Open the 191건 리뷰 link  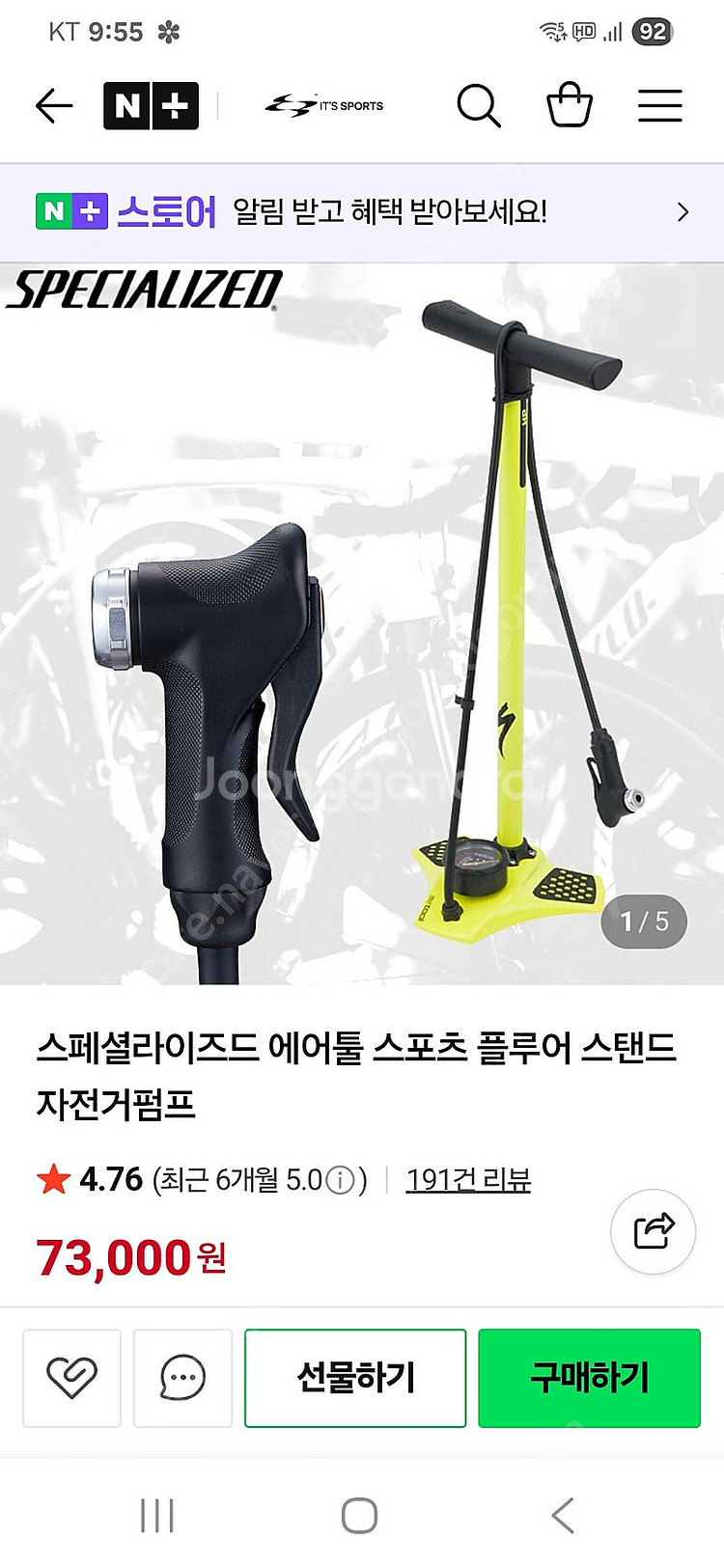(468, 1179)
